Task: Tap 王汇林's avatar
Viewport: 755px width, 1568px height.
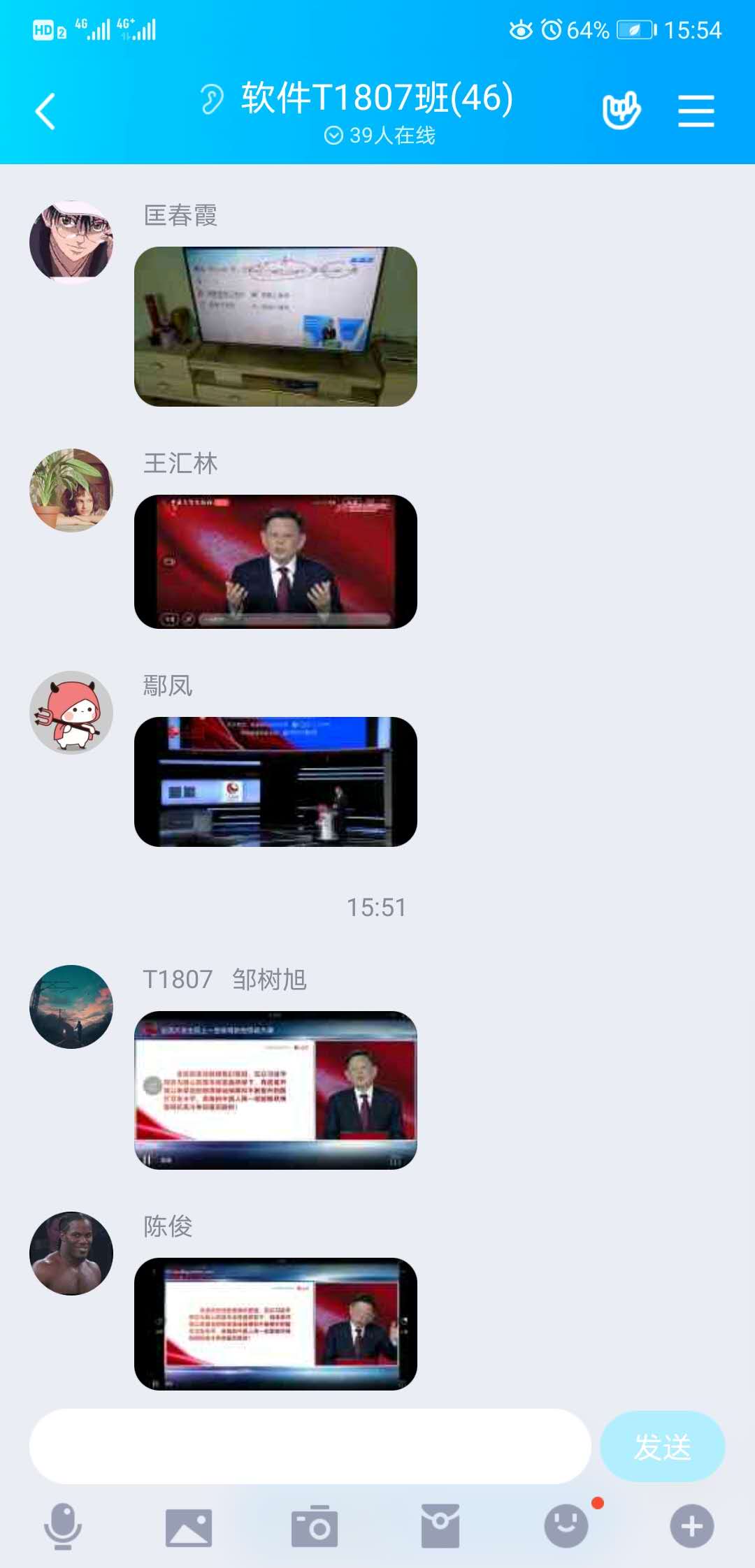Action: pyautogui.click(x=71, y=490)
